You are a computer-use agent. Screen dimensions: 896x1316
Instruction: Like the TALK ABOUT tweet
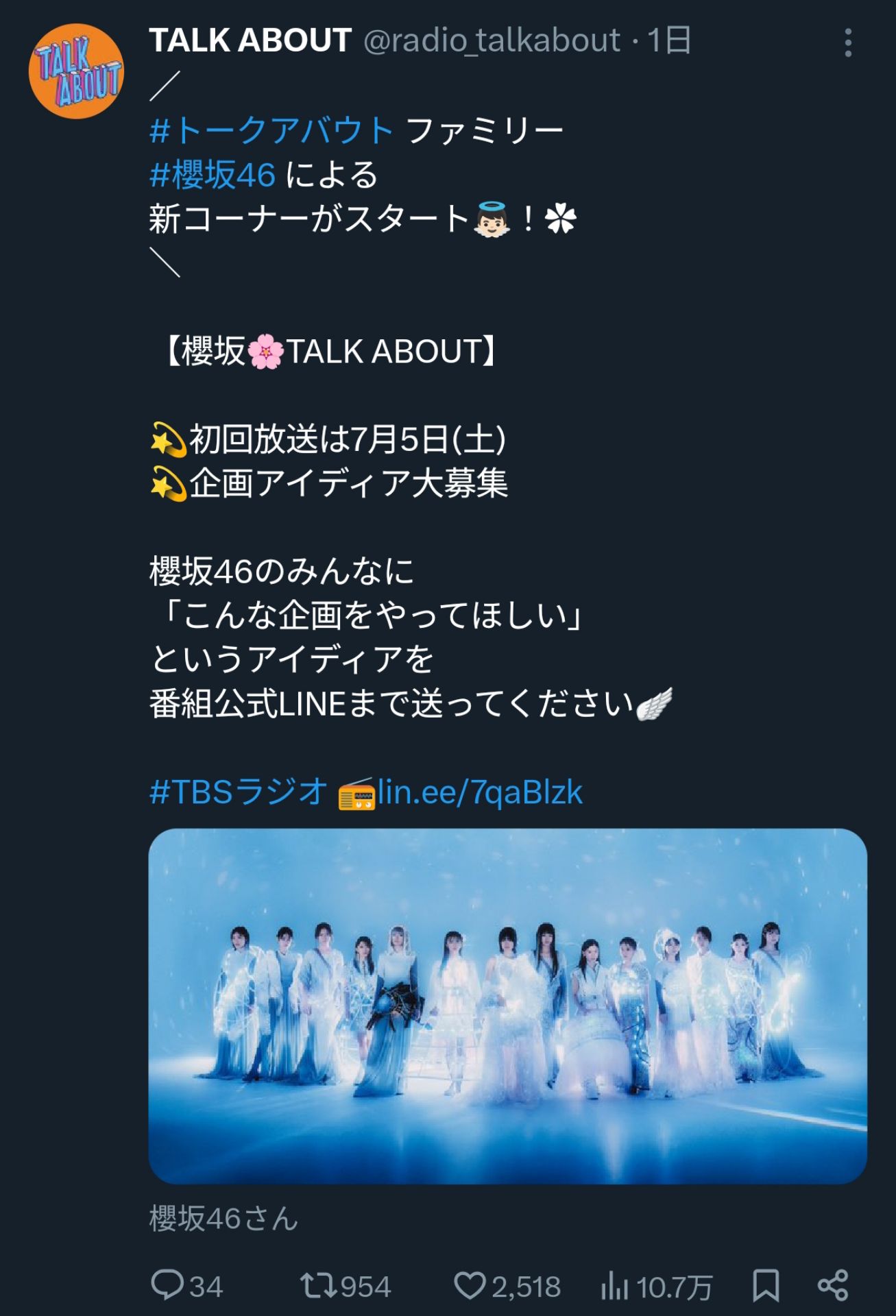(470, 1285)
